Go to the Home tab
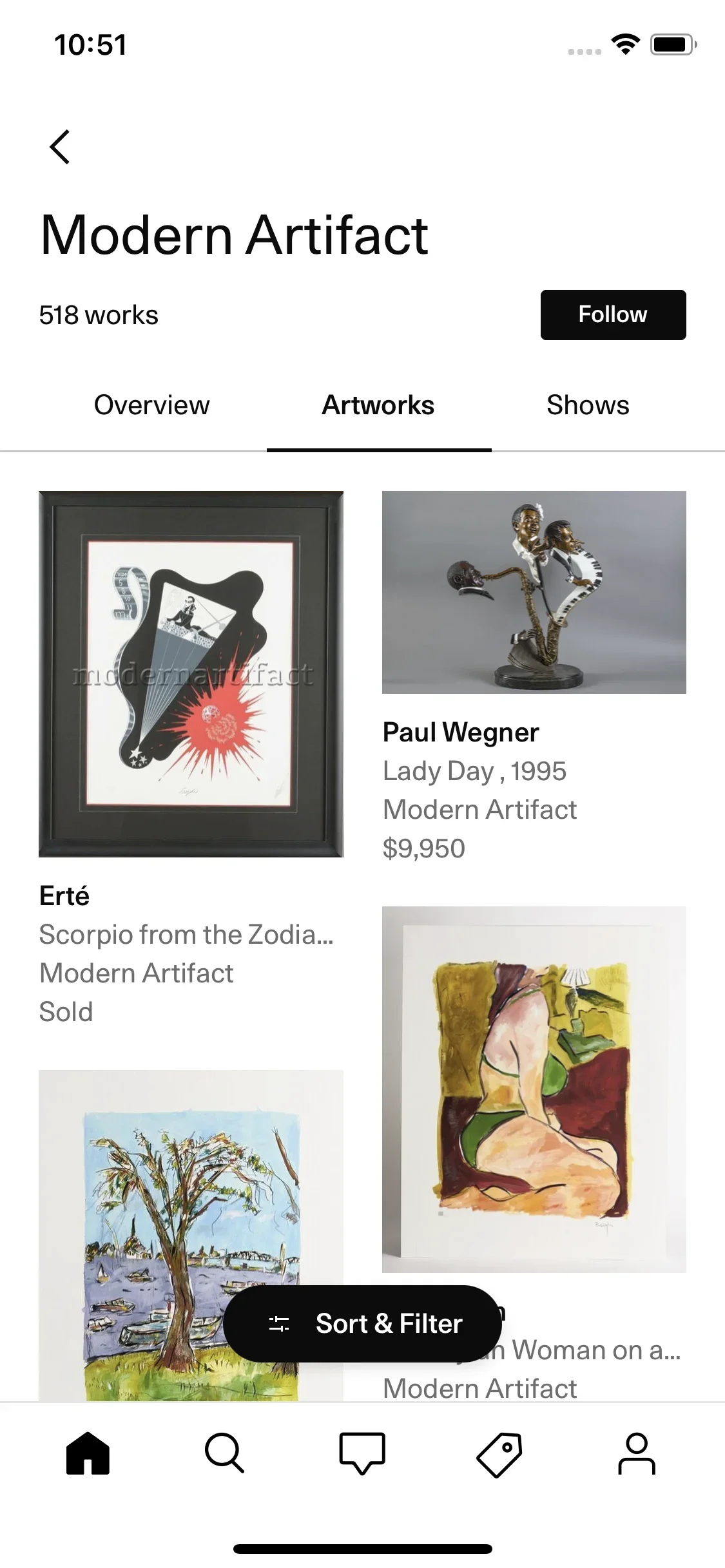The height and width of the screenshot is (1568, 725). tap(88, 1453)
